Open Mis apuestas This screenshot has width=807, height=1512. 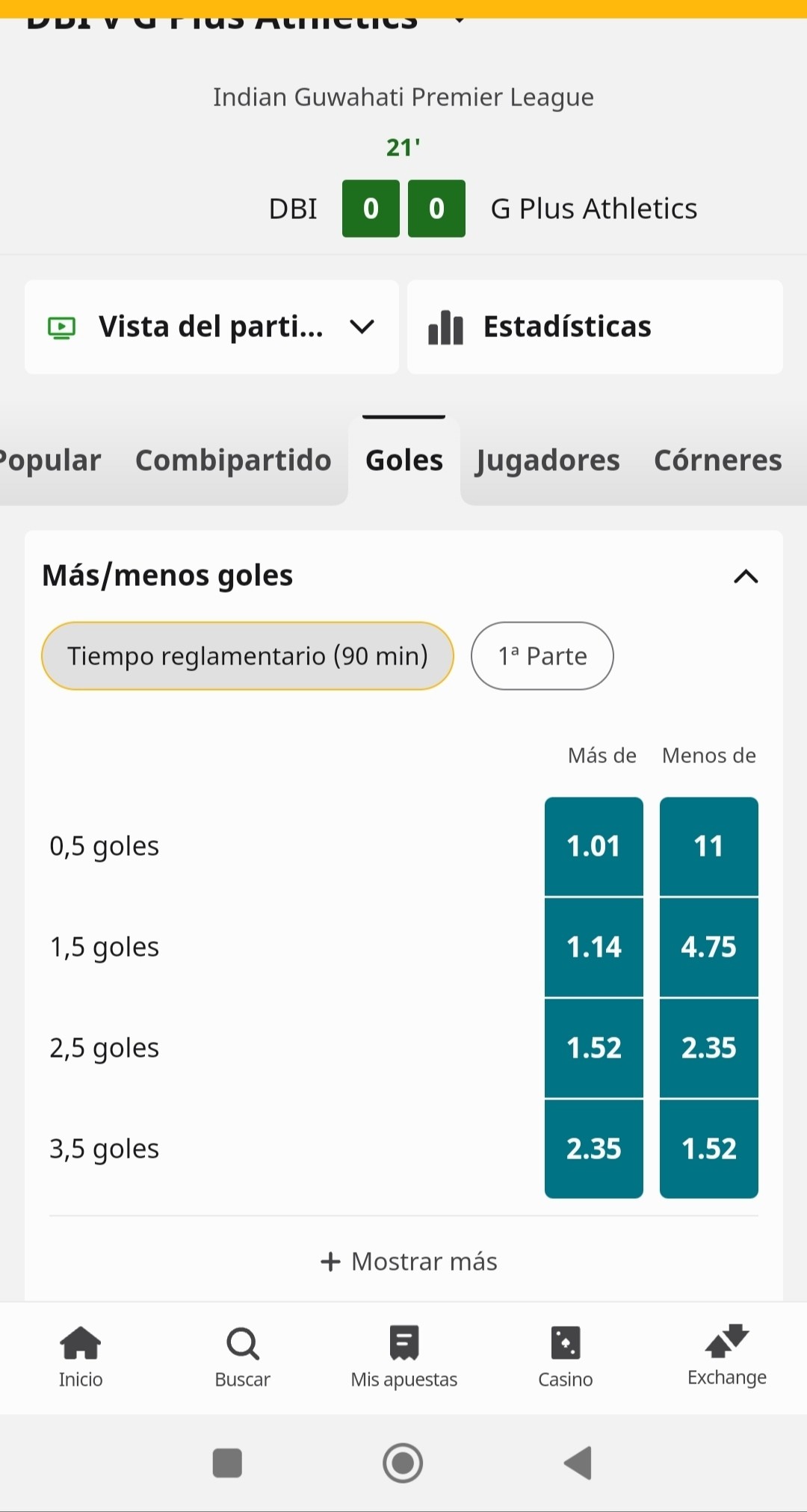(x=403, y=1357)
